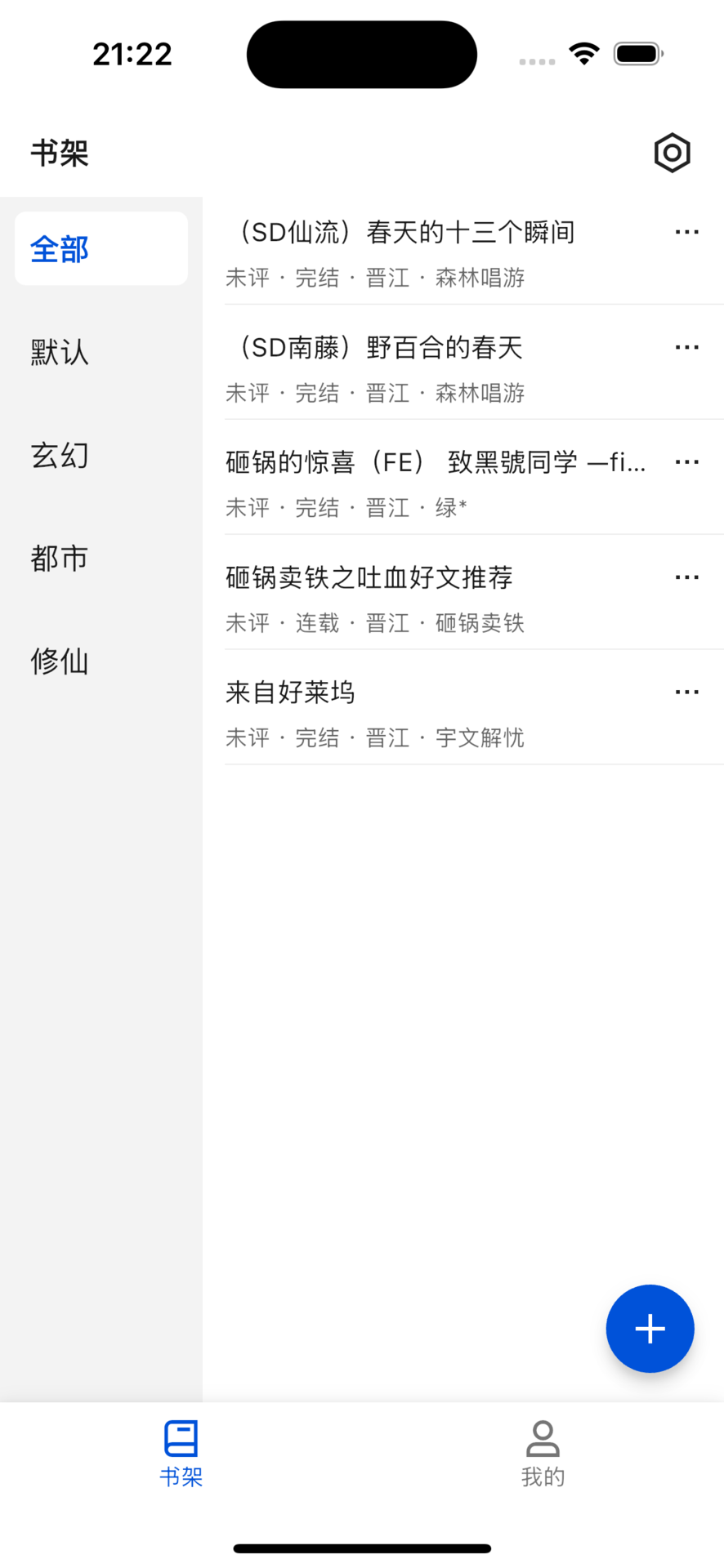Select the 书架 tab book icon
Viewport: 724px width, 1568px height.
coord(181,1443)
